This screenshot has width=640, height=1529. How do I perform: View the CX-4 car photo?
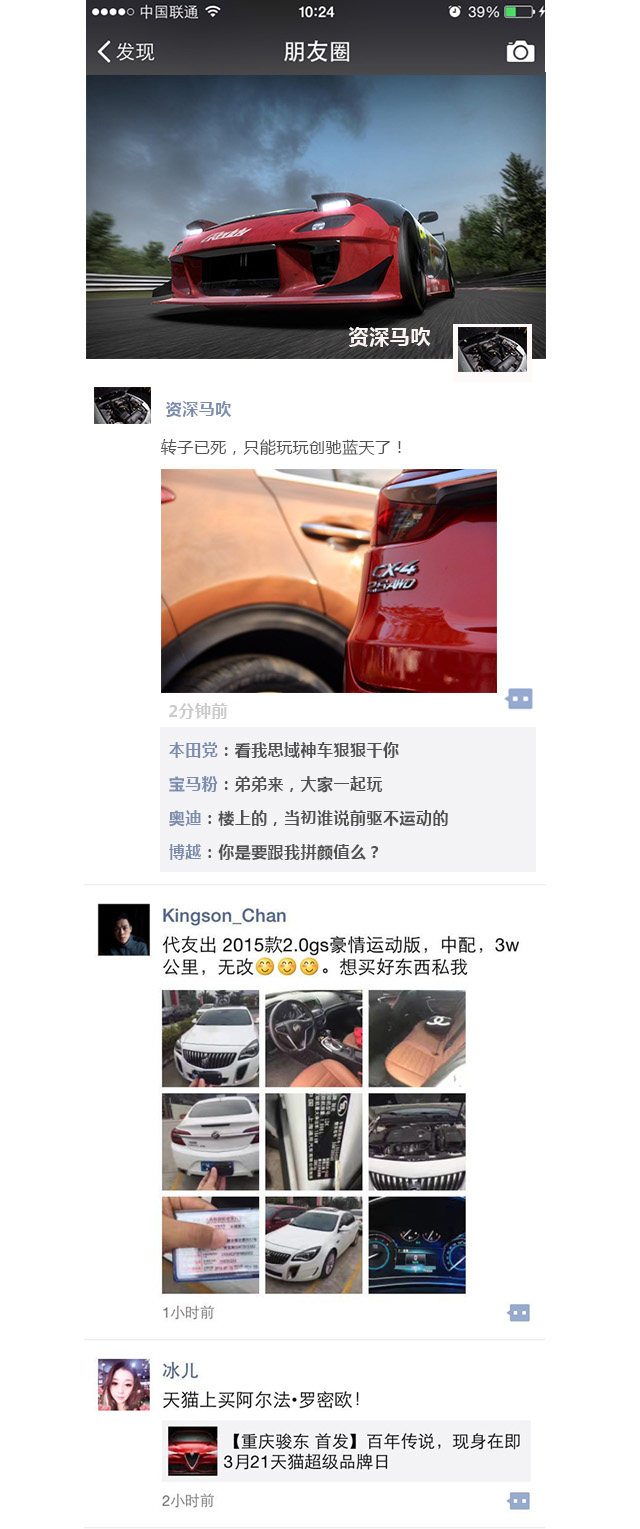328,580
